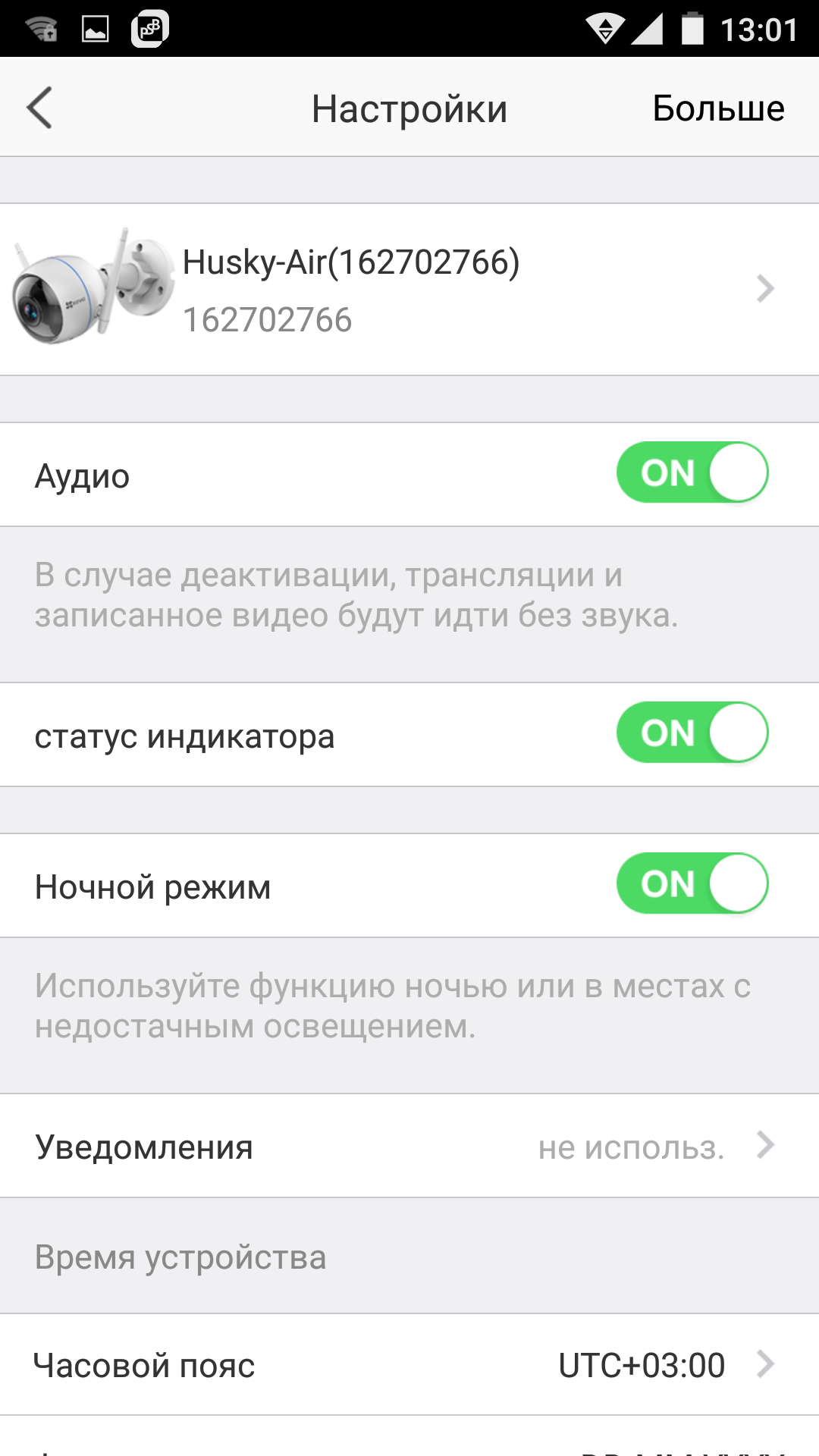819x1456 pixels.
Task: Change the Часовой пояс UTC+03:00
Action: [409, 1364]
